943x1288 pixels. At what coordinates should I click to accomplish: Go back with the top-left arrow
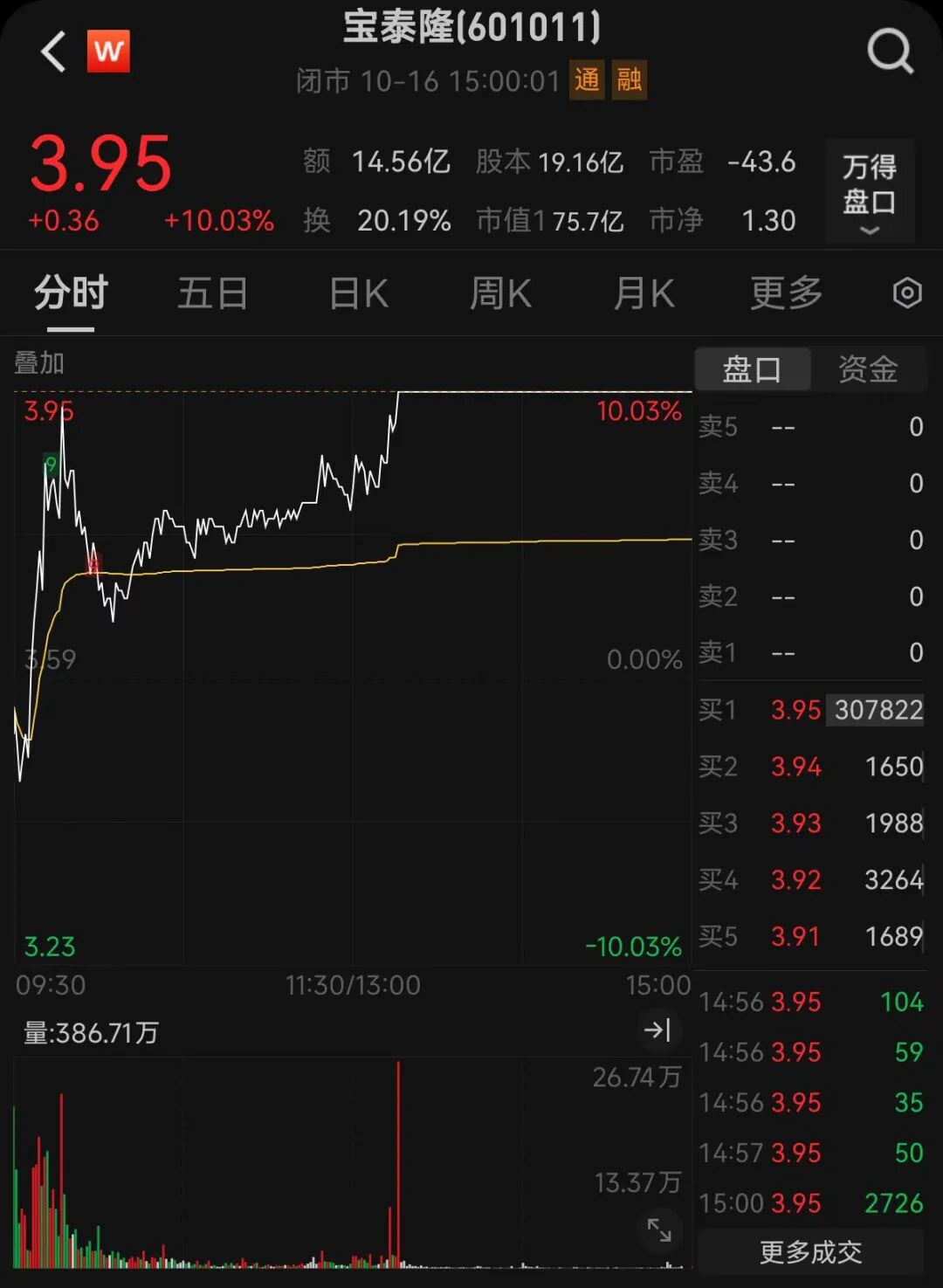(x=54, y=52)
